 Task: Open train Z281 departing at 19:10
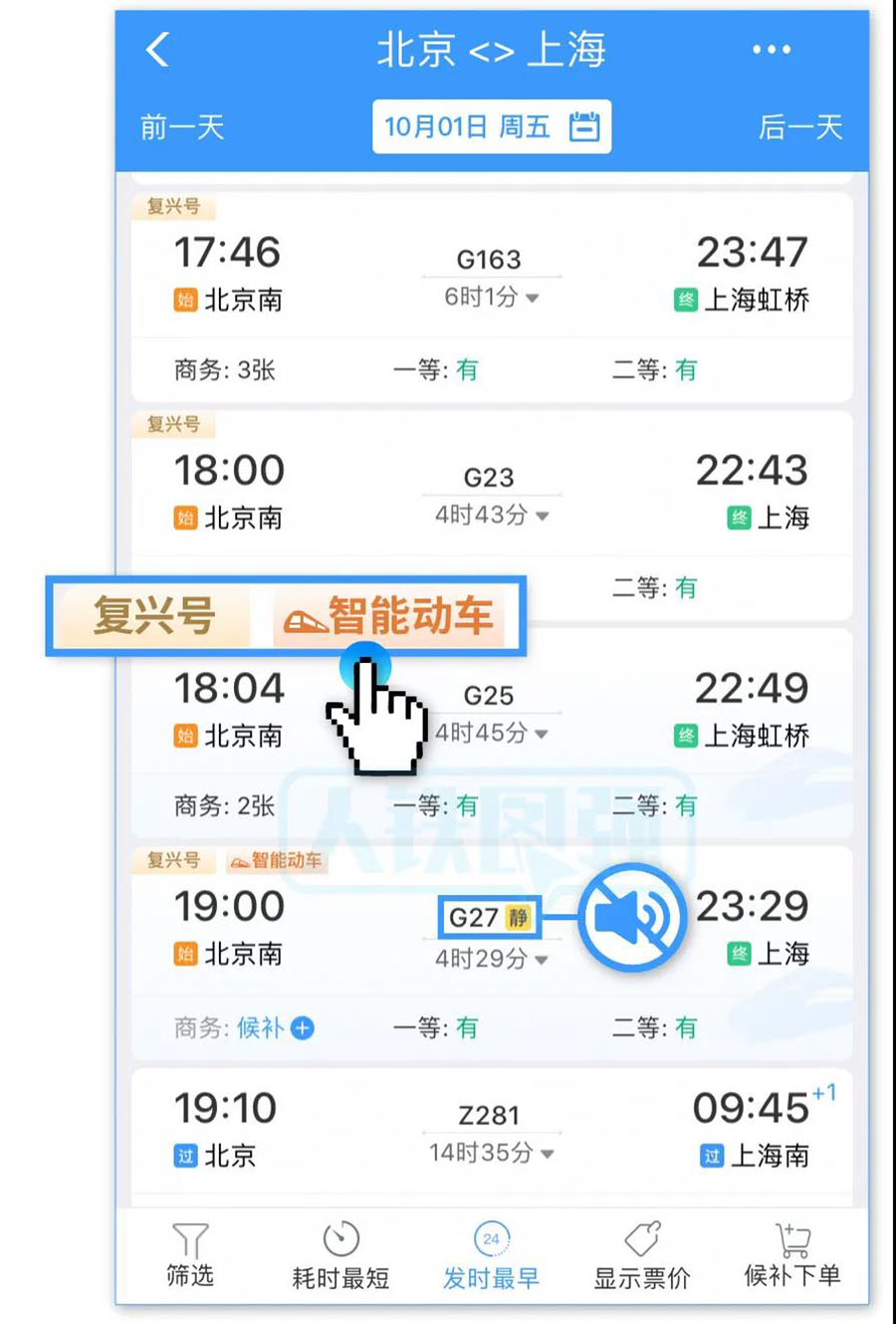coord(488,1115)
